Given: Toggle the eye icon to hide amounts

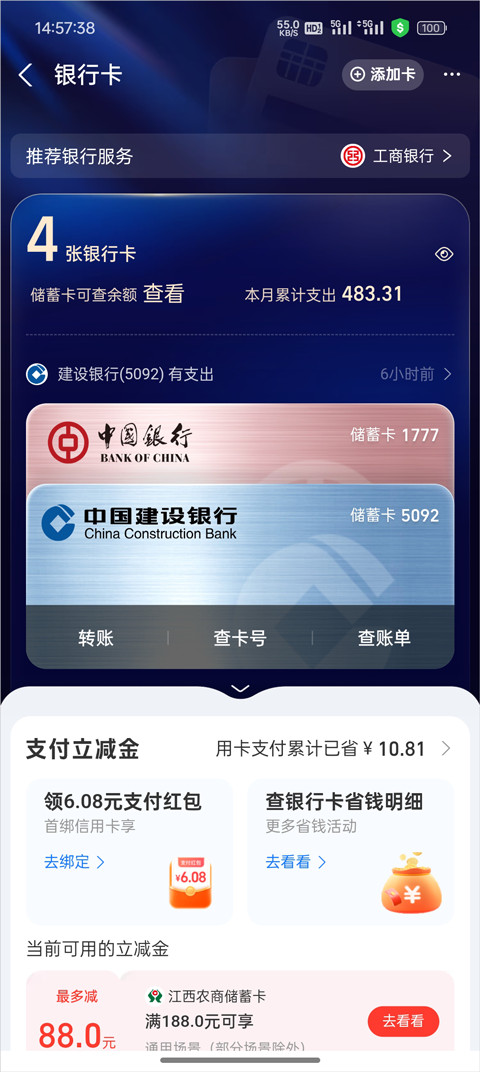Looking at the screenshot, I should [x=444, y=254].
